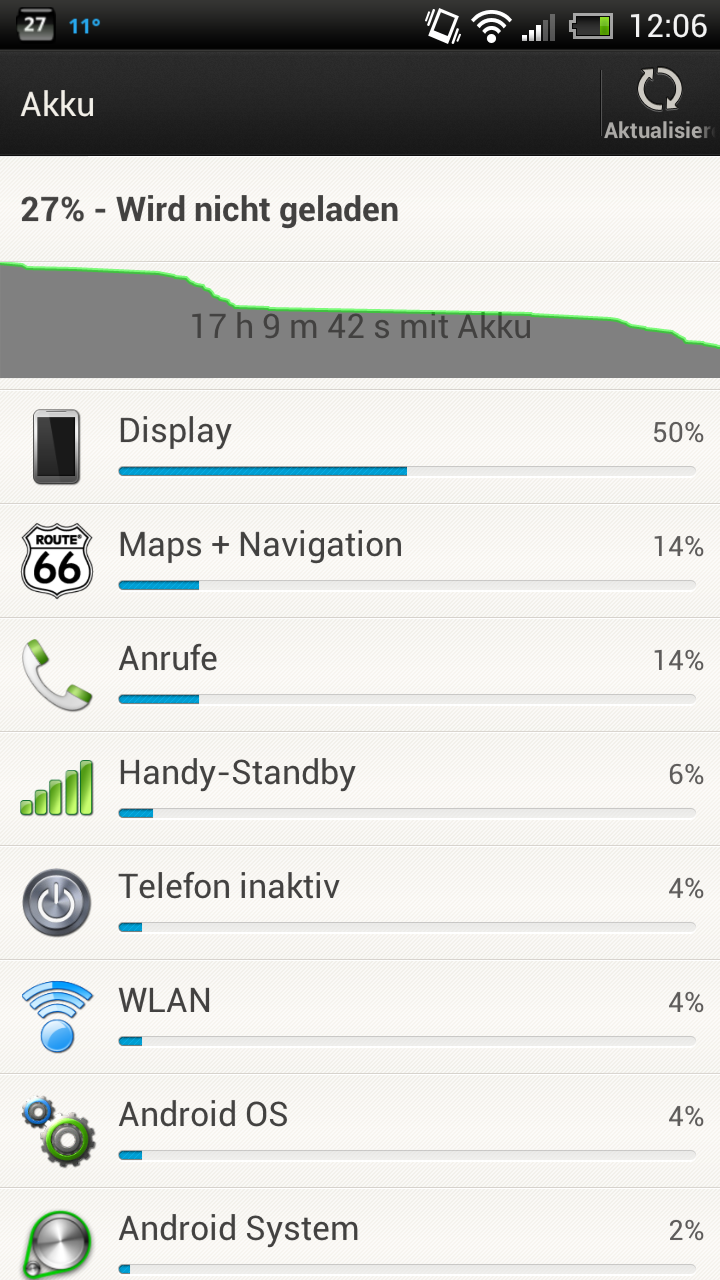This screenshot has height=1280, width=720.
Task: Open the battery history graph
Action: tap(360, 320)
